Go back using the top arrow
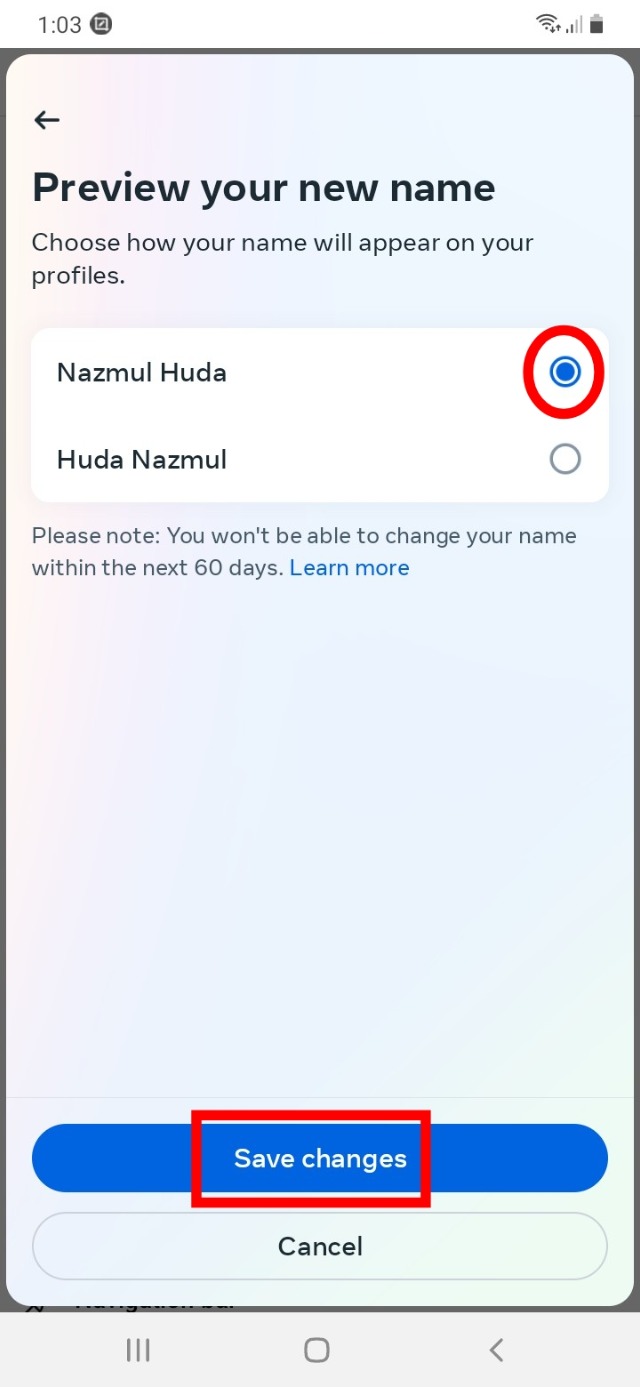The height and width of the screenshot is (1387, 640). pyautogui.click(x=47, y=121)
